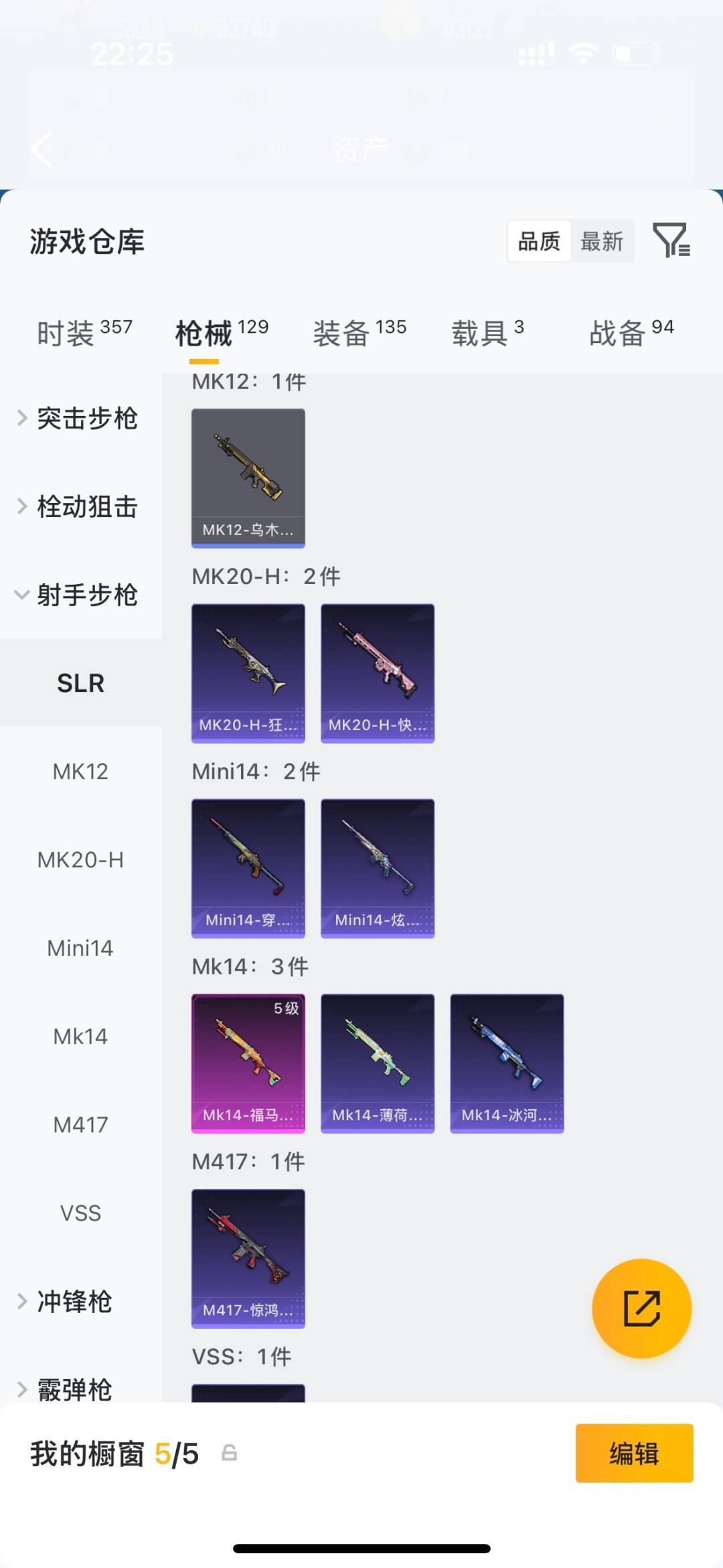Image resolution: width=723 pixels, height=1568 pixels.
Task: Tap the back arrow at top left
Action: pos(40,149)
